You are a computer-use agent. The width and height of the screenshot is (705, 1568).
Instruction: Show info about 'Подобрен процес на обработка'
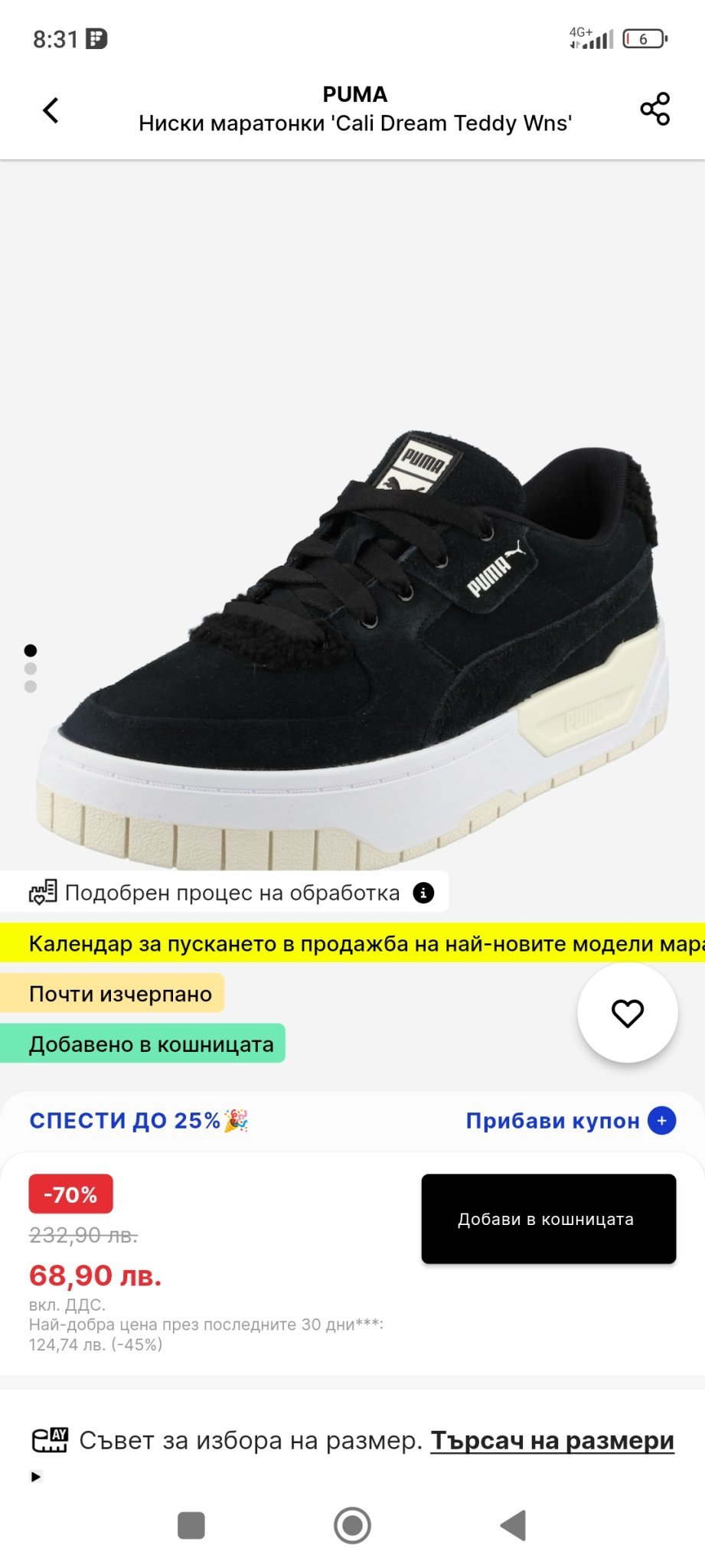(x=423, y=893)
